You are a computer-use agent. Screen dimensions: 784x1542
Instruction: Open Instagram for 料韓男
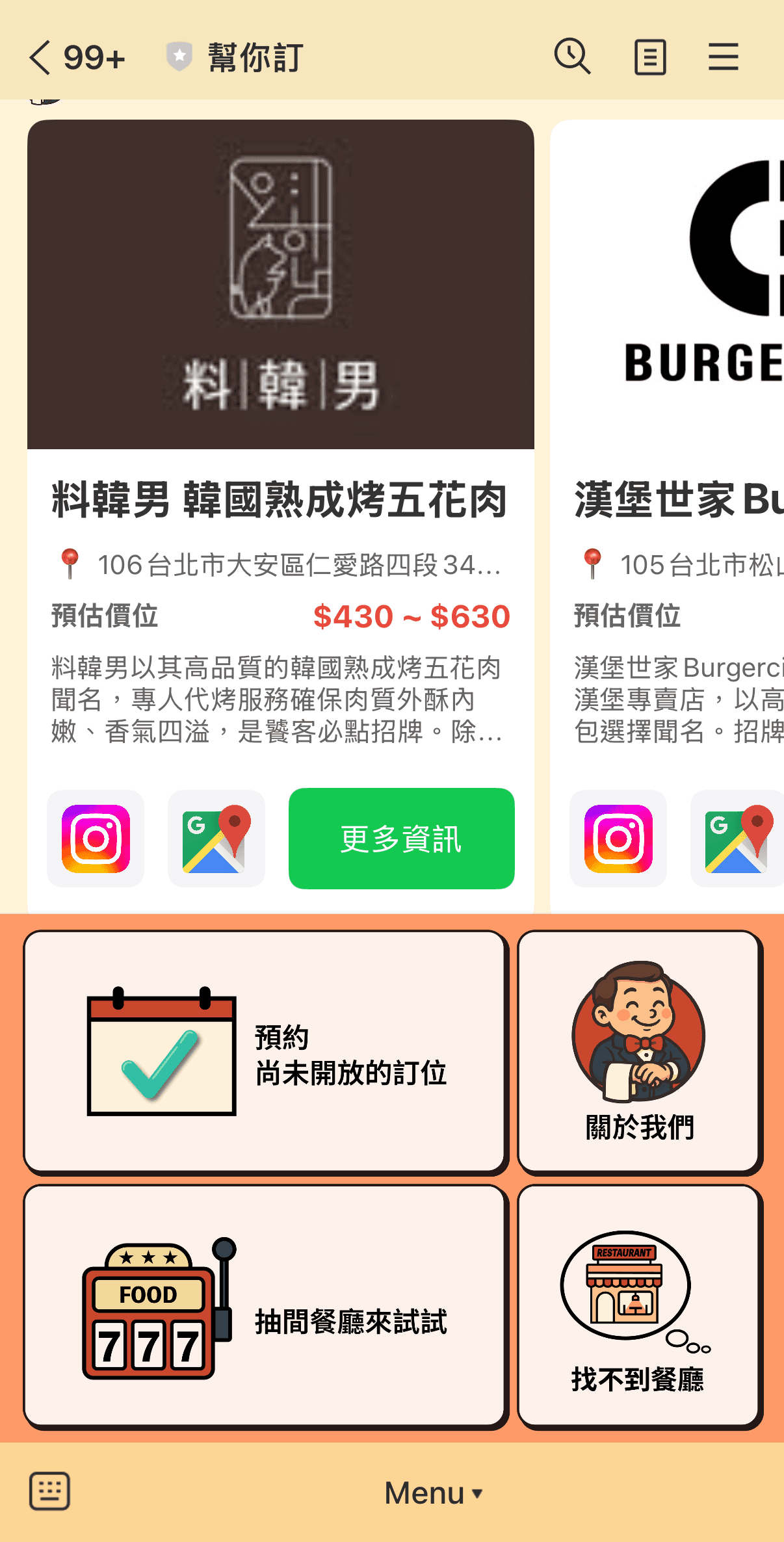(x=96, y=839)
